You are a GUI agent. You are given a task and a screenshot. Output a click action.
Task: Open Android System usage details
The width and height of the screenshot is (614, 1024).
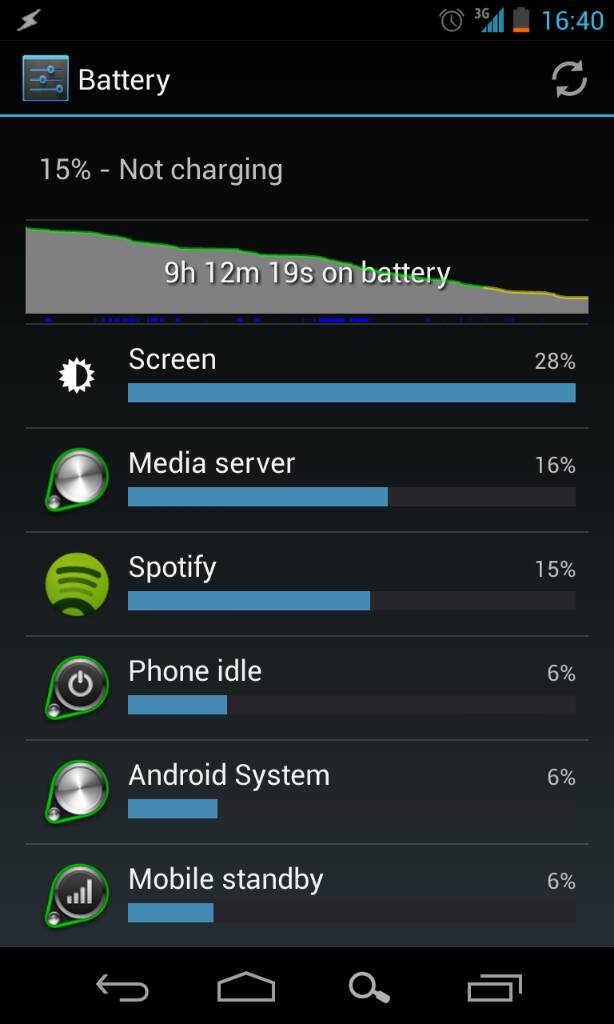click(307, 792)
